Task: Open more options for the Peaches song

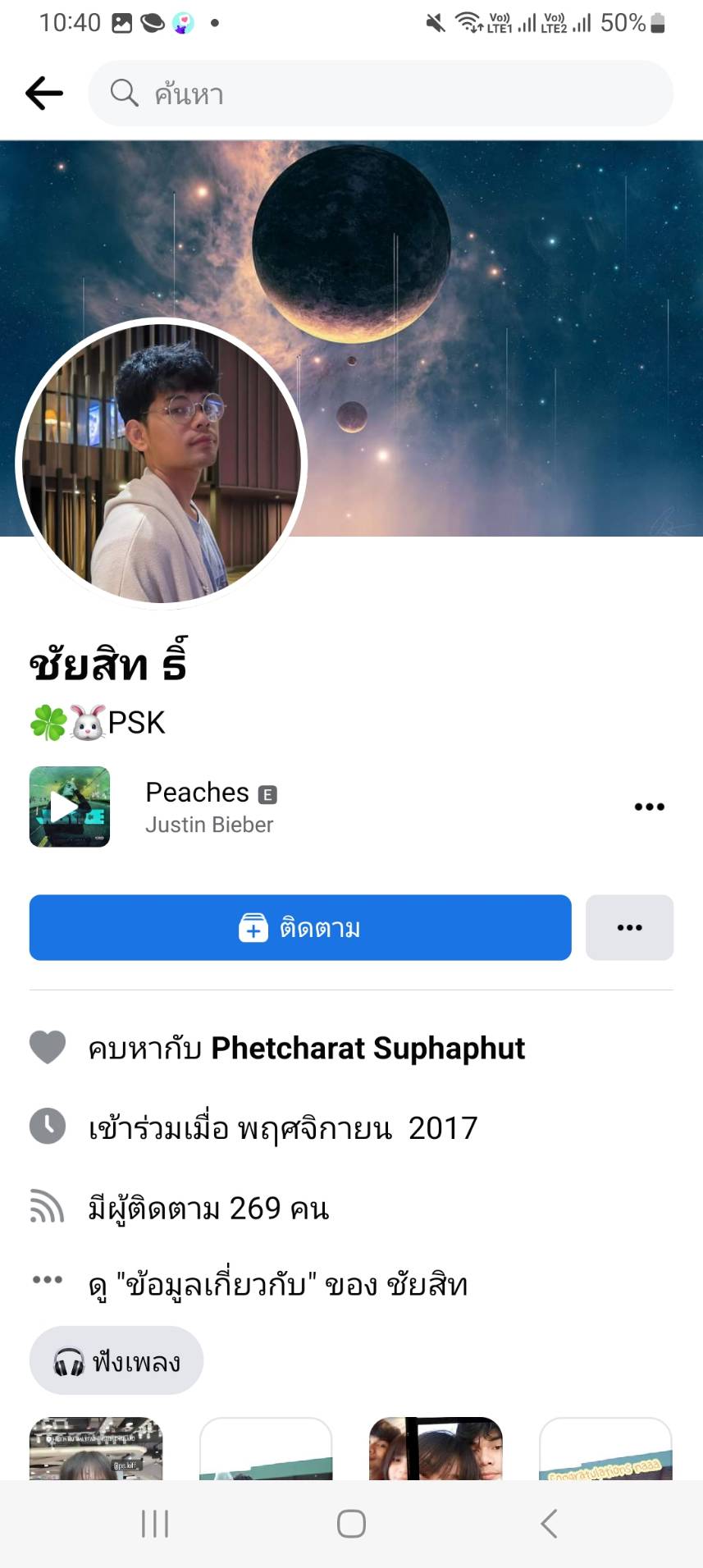Action: tap(649, 807)
